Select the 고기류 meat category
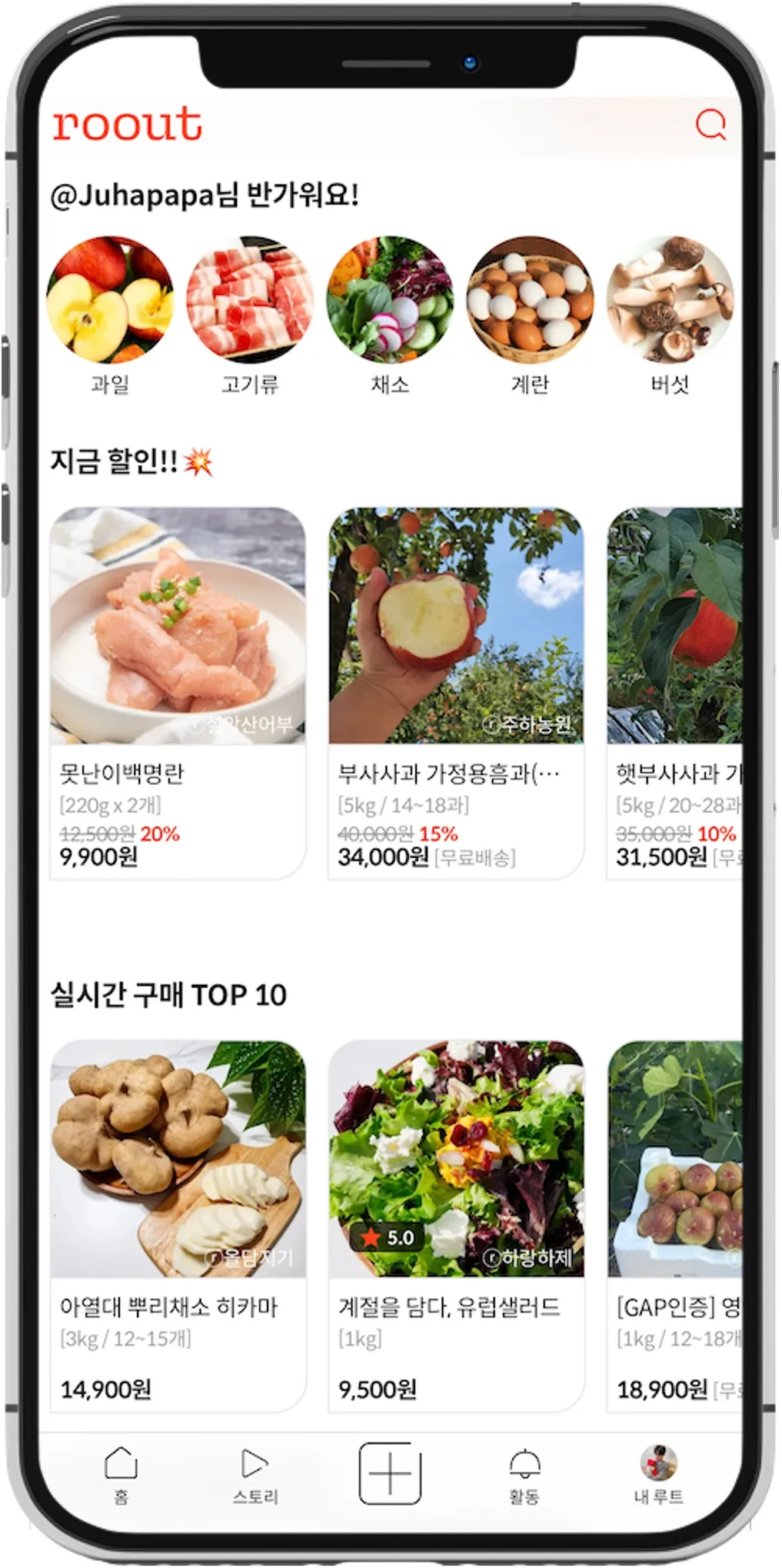Screen dimensions: 782x1568 (x=251, y=301)
